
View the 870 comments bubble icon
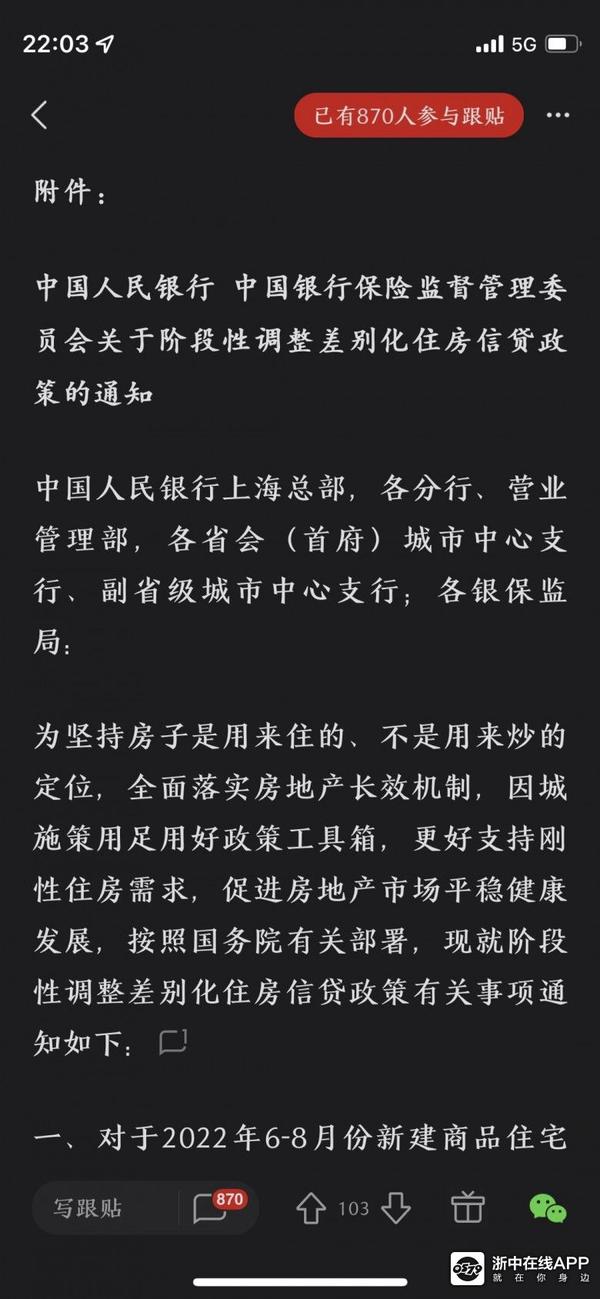pyautogui.click(x=212, y=1208)
